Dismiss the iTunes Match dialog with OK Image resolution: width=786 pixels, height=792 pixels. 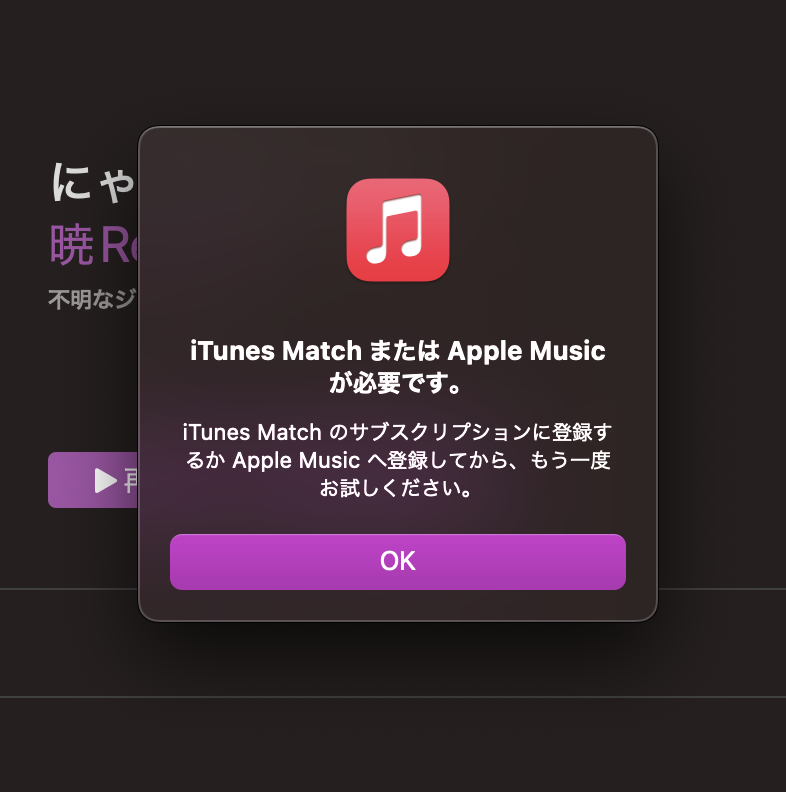tap(397, 561)
